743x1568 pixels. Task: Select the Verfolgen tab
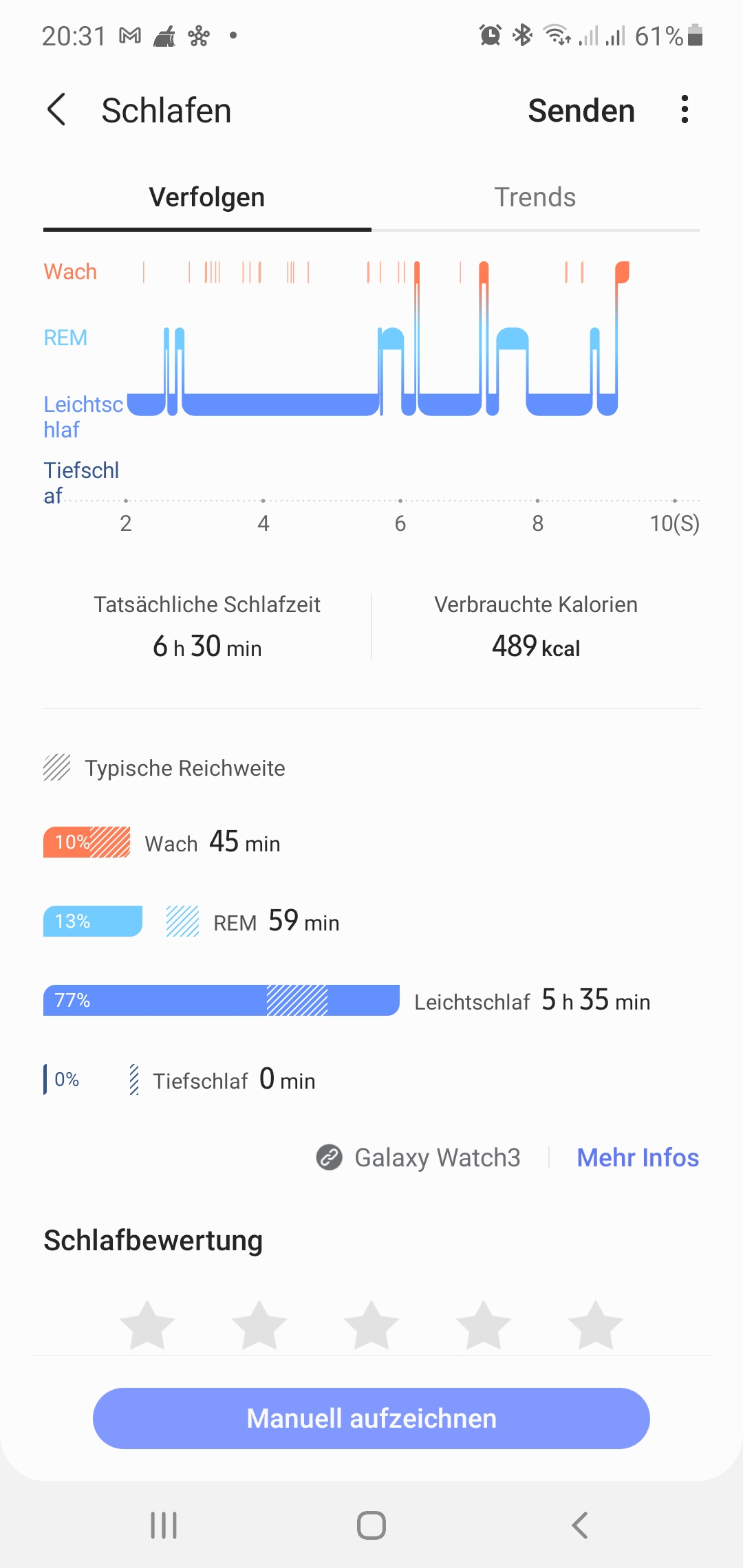point(207,197)
